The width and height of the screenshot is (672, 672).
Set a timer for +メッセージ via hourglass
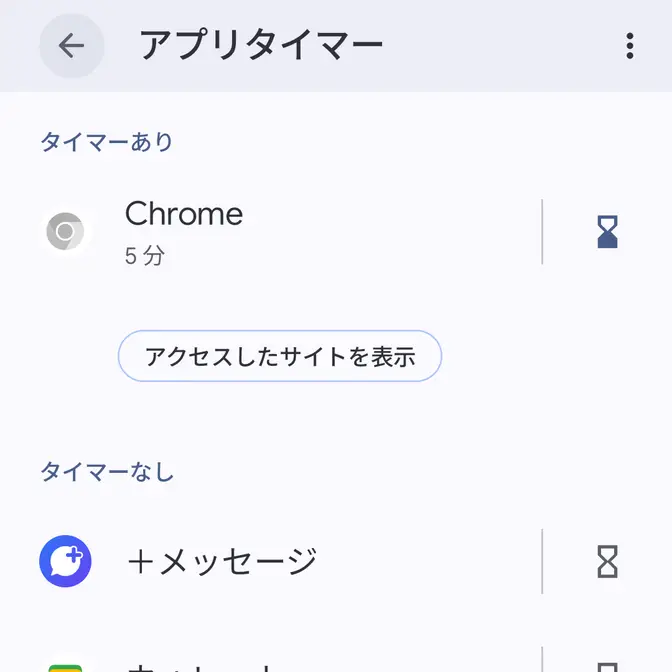[x=607, y=562]
